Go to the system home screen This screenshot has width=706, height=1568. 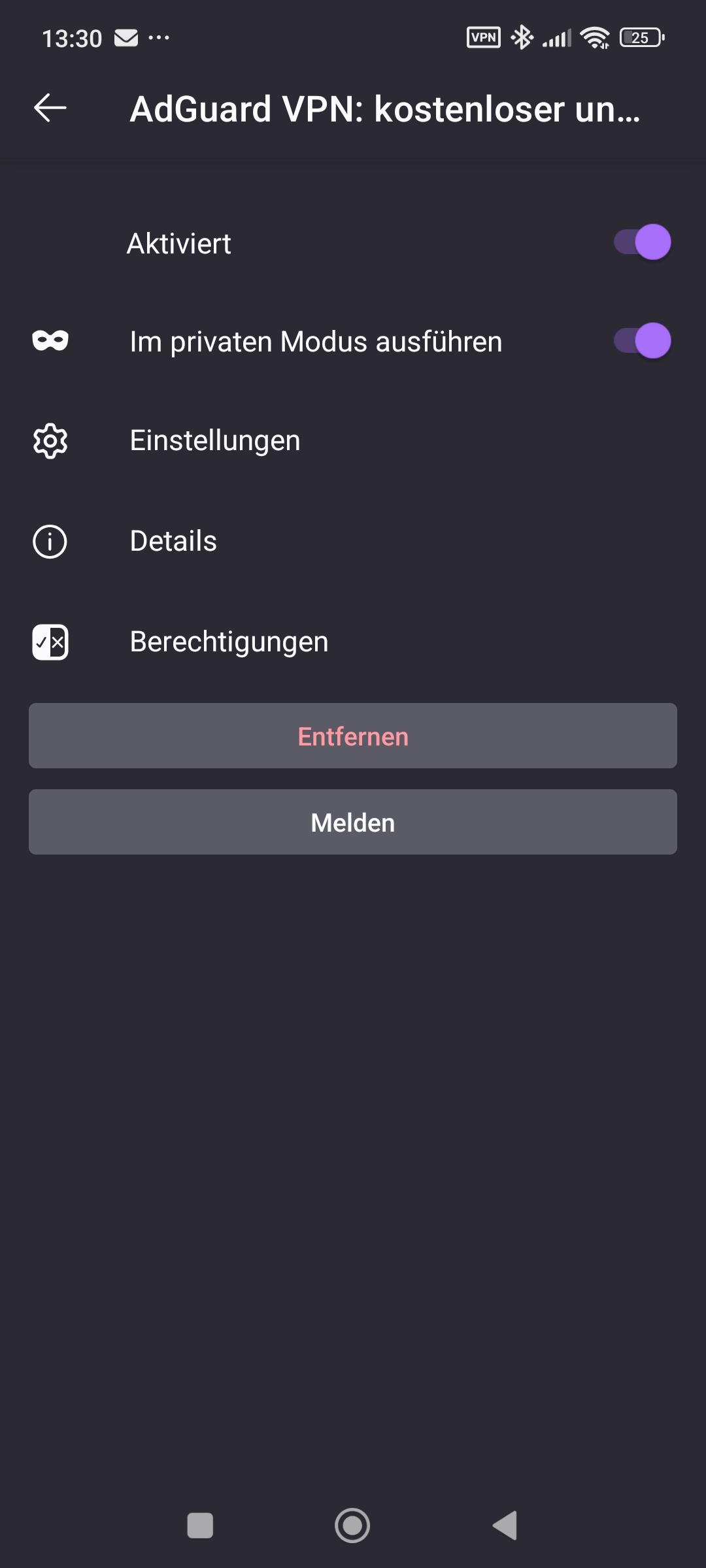click(x=352, y=1526)
